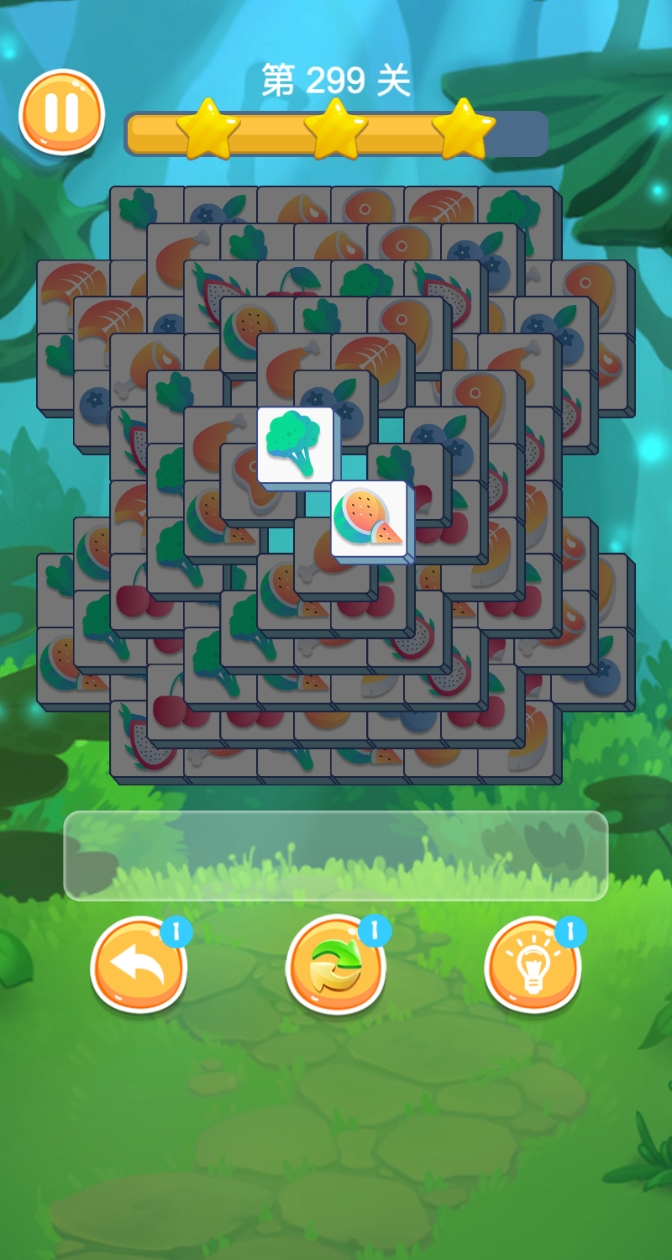Use the lightbulb hint
This screenshot has height=1260, width=672.
532,966
